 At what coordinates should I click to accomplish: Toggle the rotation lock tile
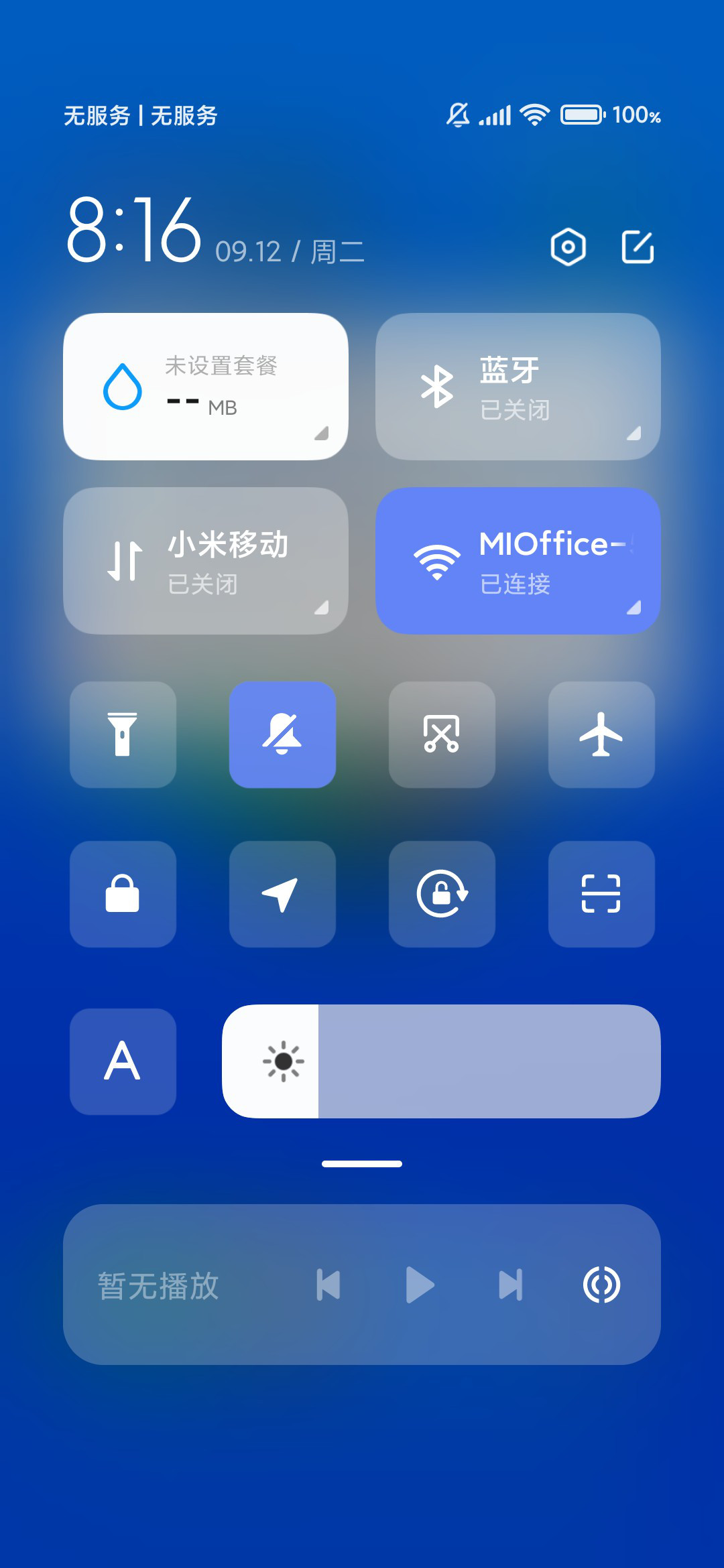pyautogui.click(x=442, y=894)
